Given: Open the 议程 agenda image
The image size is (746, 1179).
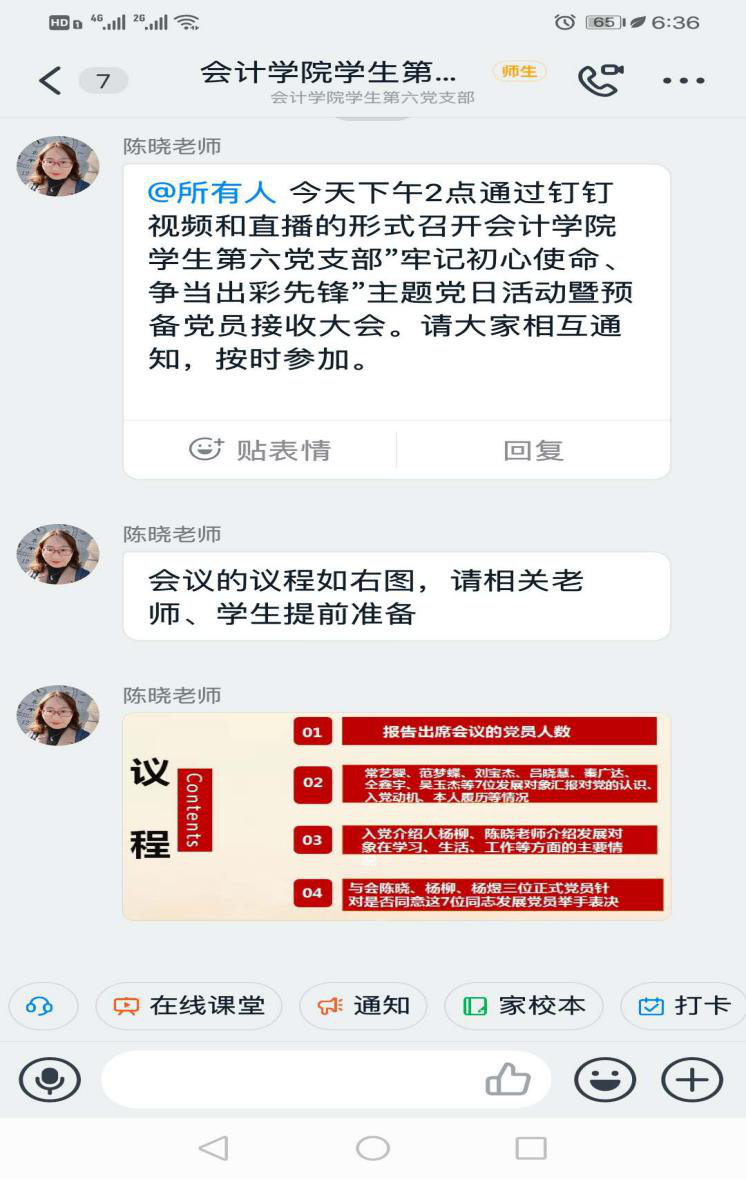Looking at the screenshot, I should coord(396,816).
